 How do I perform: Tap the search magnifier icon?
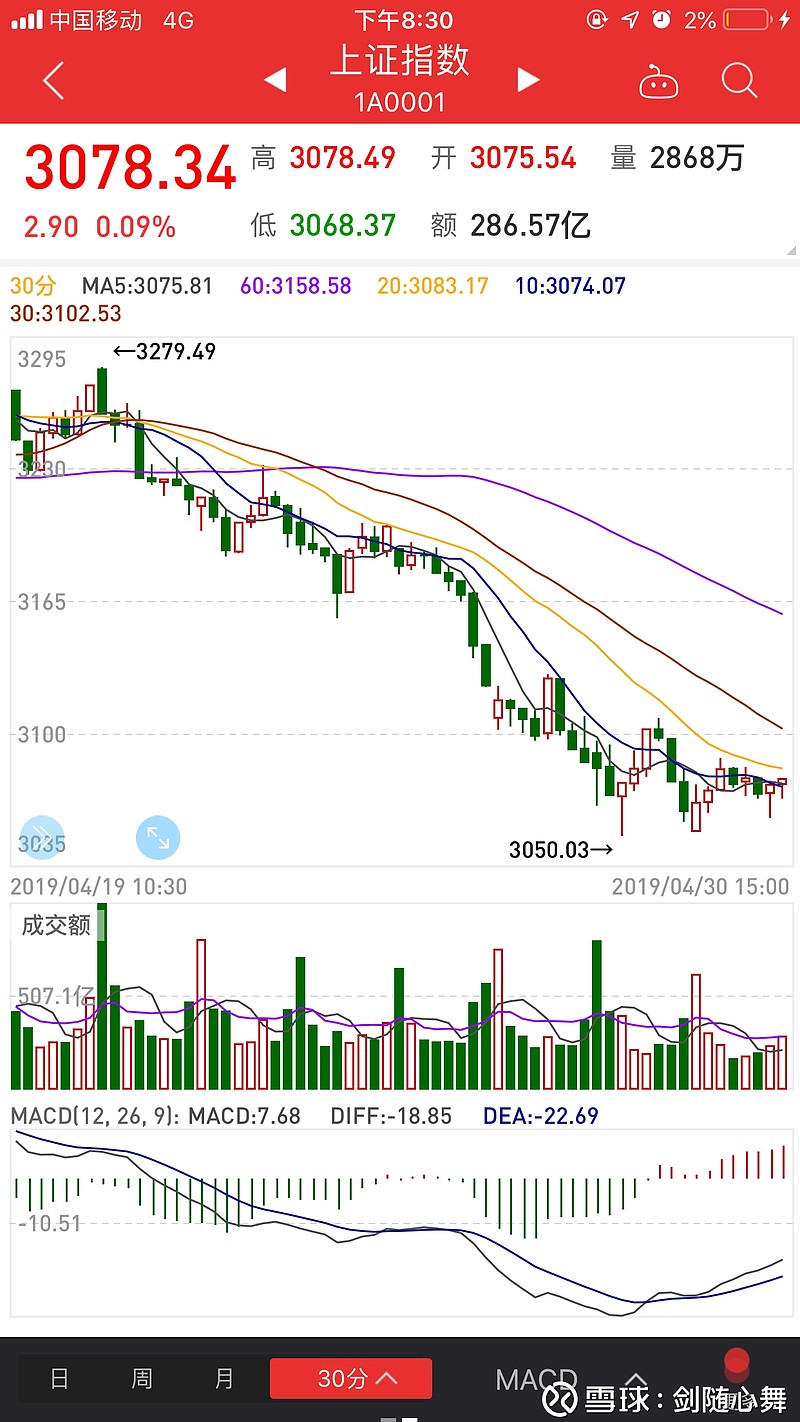739,82
